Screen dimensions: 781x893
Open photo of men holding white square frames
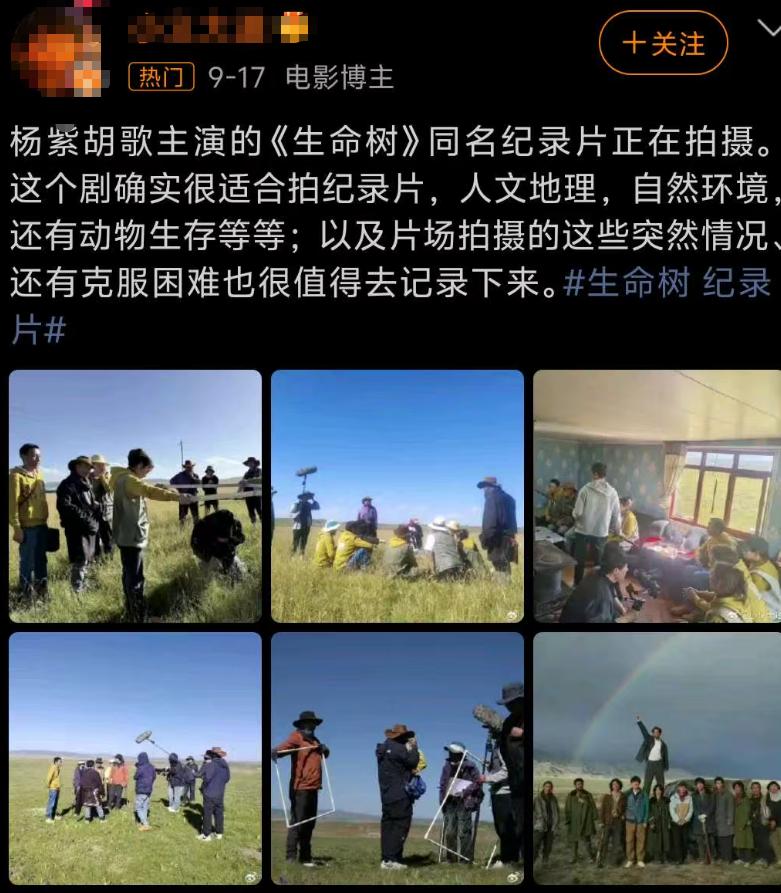point(397,758)
